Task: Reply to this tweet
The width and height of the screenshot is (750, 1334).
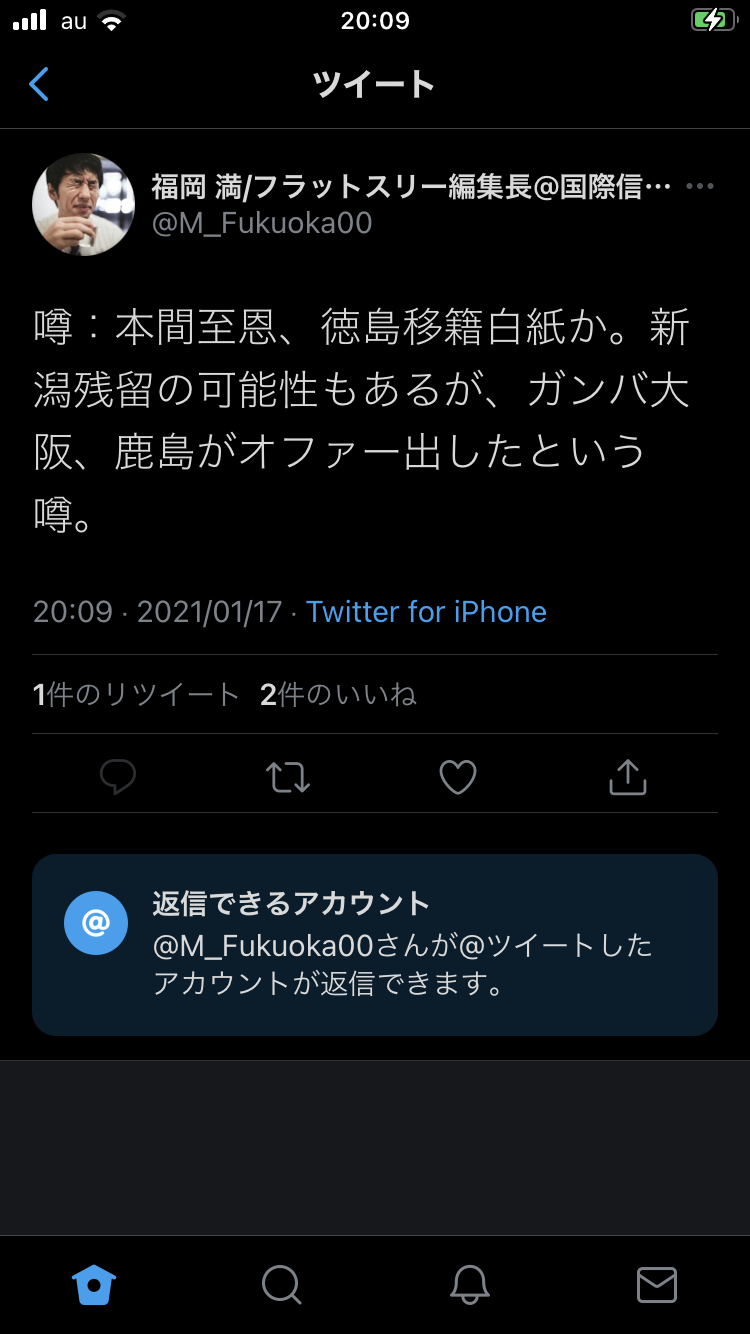Action: tap(118, 777)
